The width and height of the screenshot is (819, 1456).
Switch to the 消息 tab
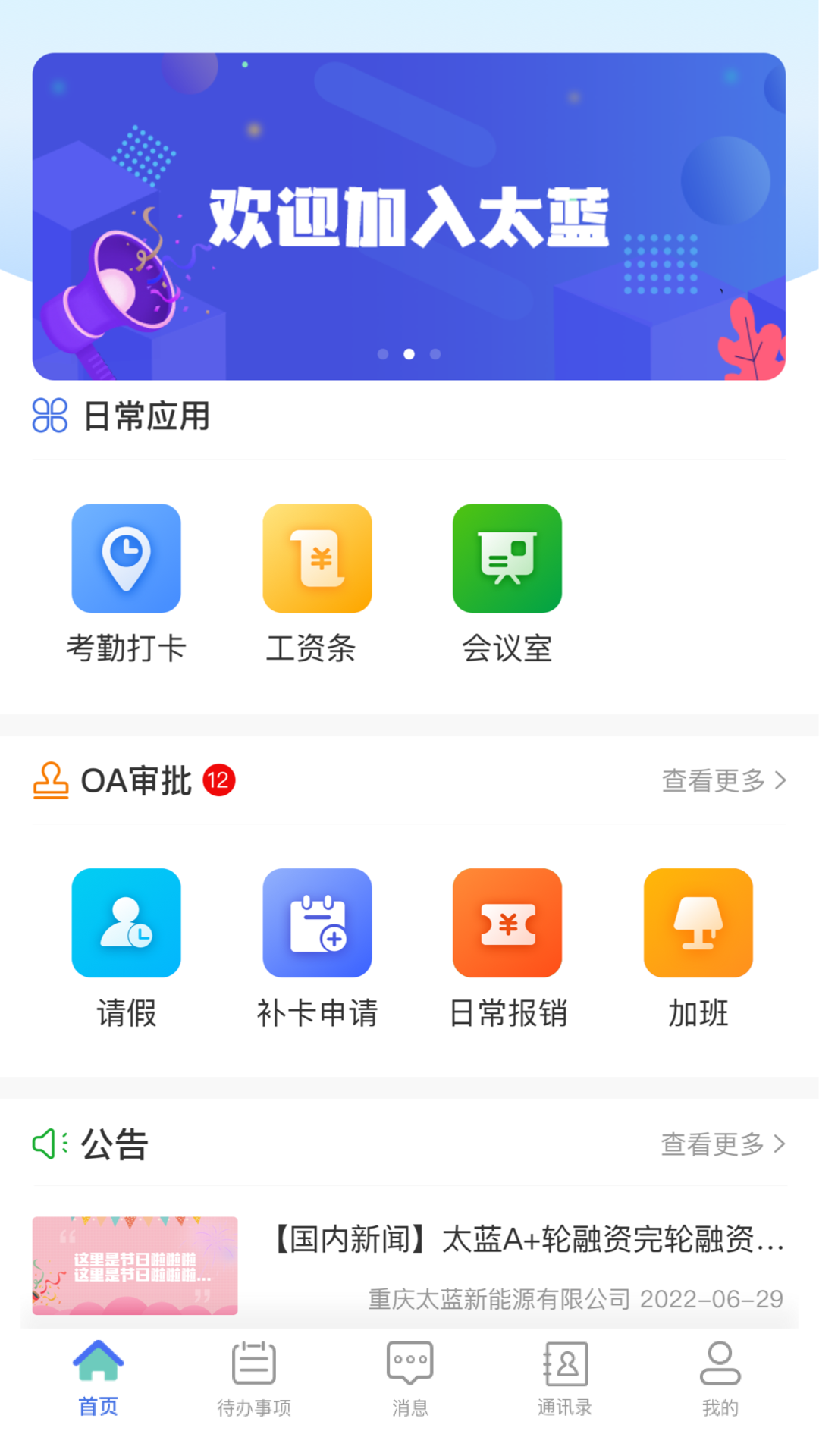409,1377
